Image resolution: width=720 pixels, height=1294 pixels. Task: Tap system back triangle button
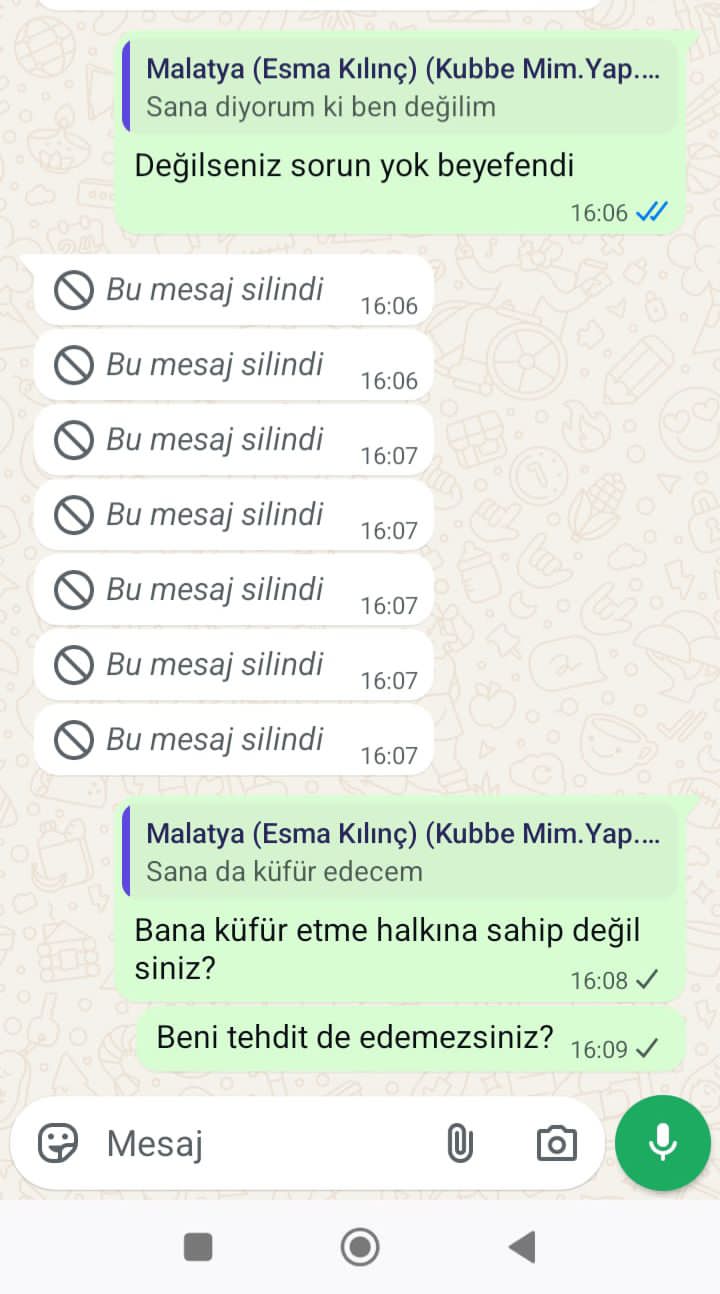pyautogui.click(x=521, y=1247)
